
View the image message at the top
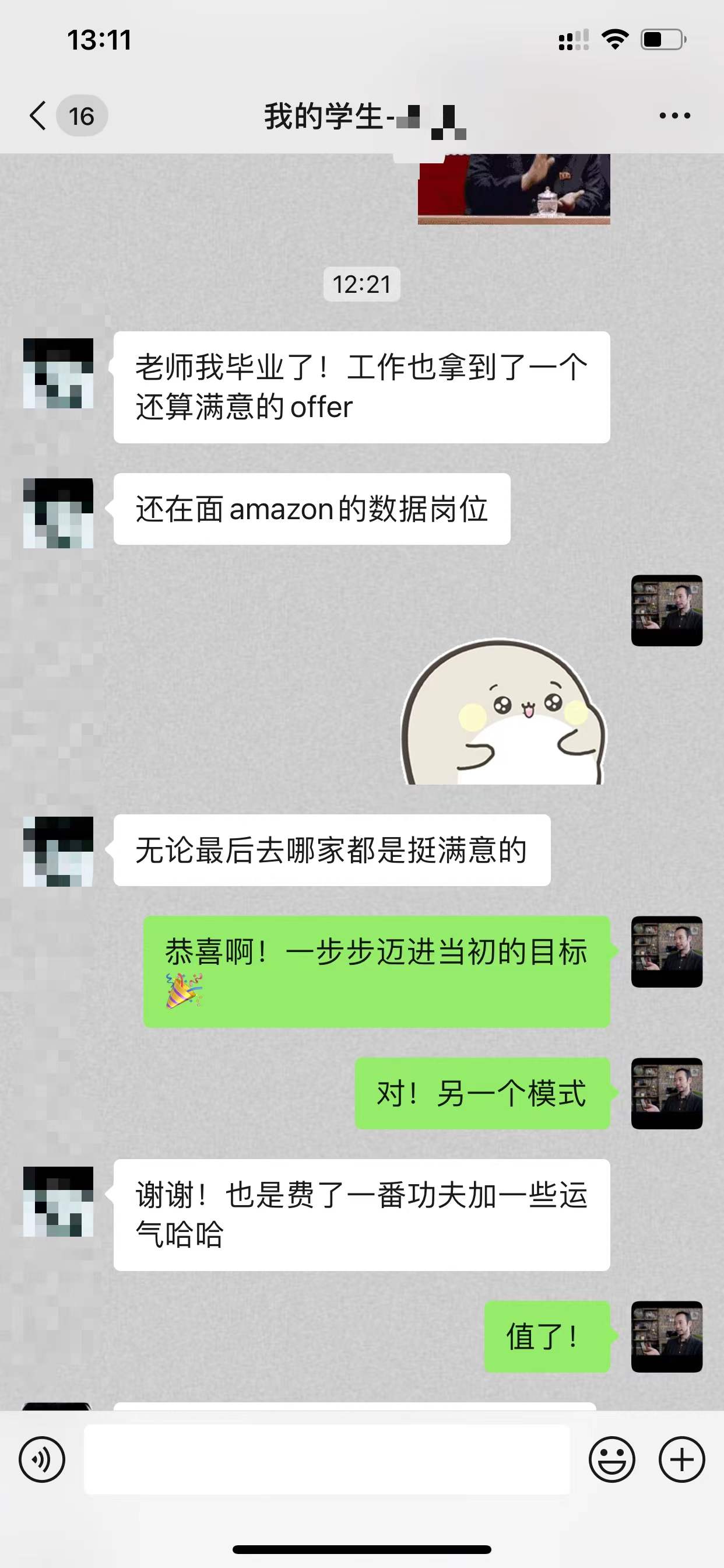pos(514,190)
